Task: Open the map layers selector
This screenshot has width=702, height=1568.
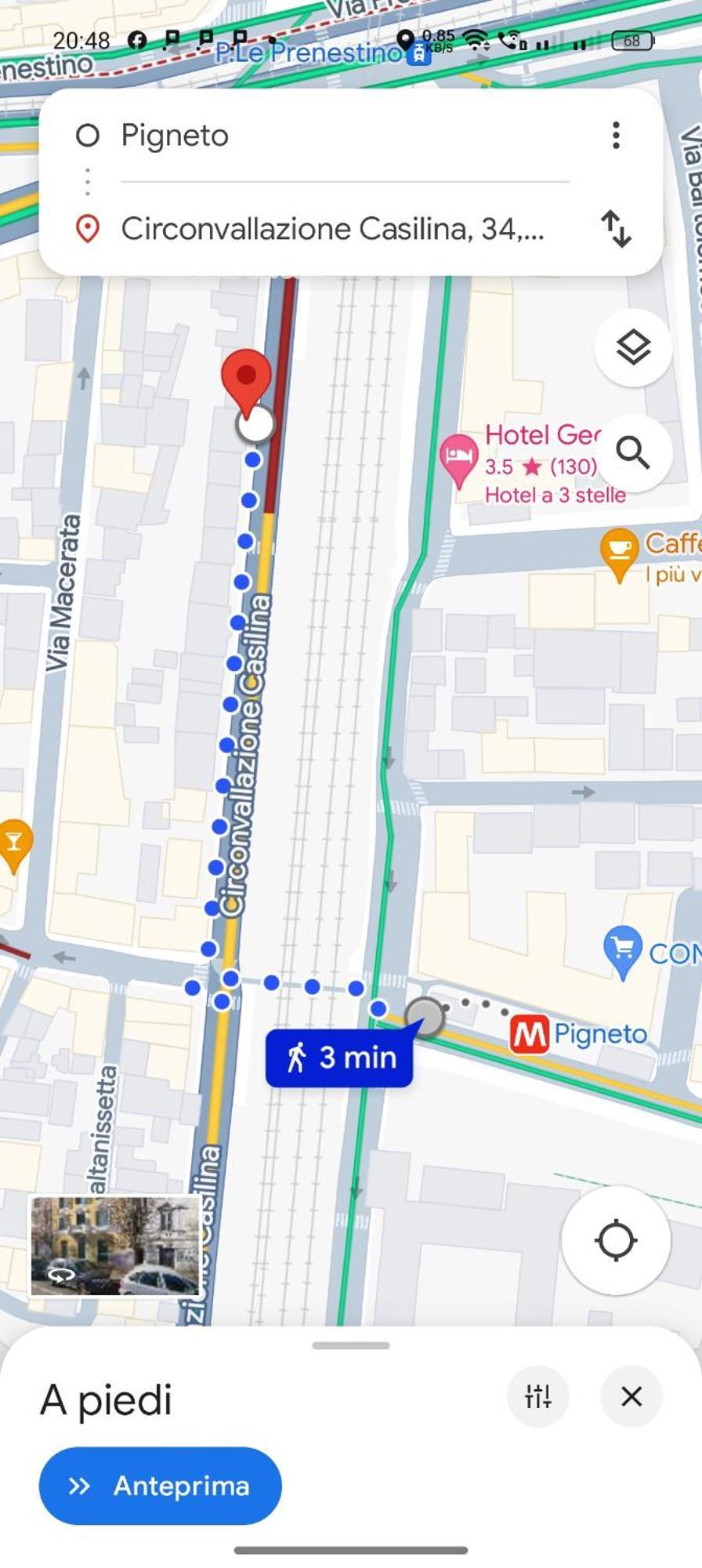Action: tap(632, 347)
